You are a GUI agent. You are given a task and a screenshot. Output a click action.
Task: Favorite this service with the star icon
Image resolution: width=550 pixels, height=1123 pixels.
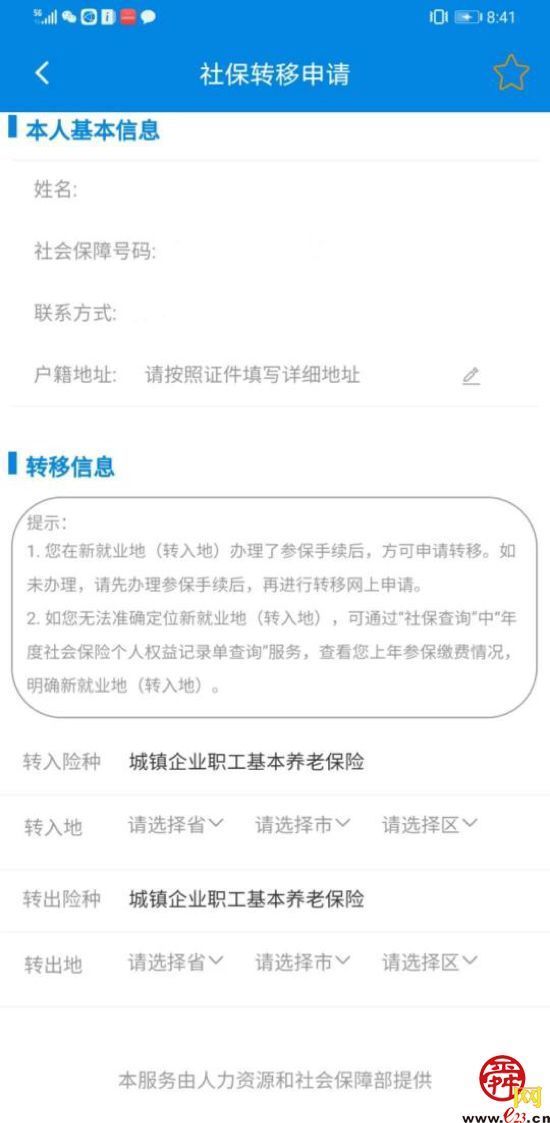tap(511, 73)
